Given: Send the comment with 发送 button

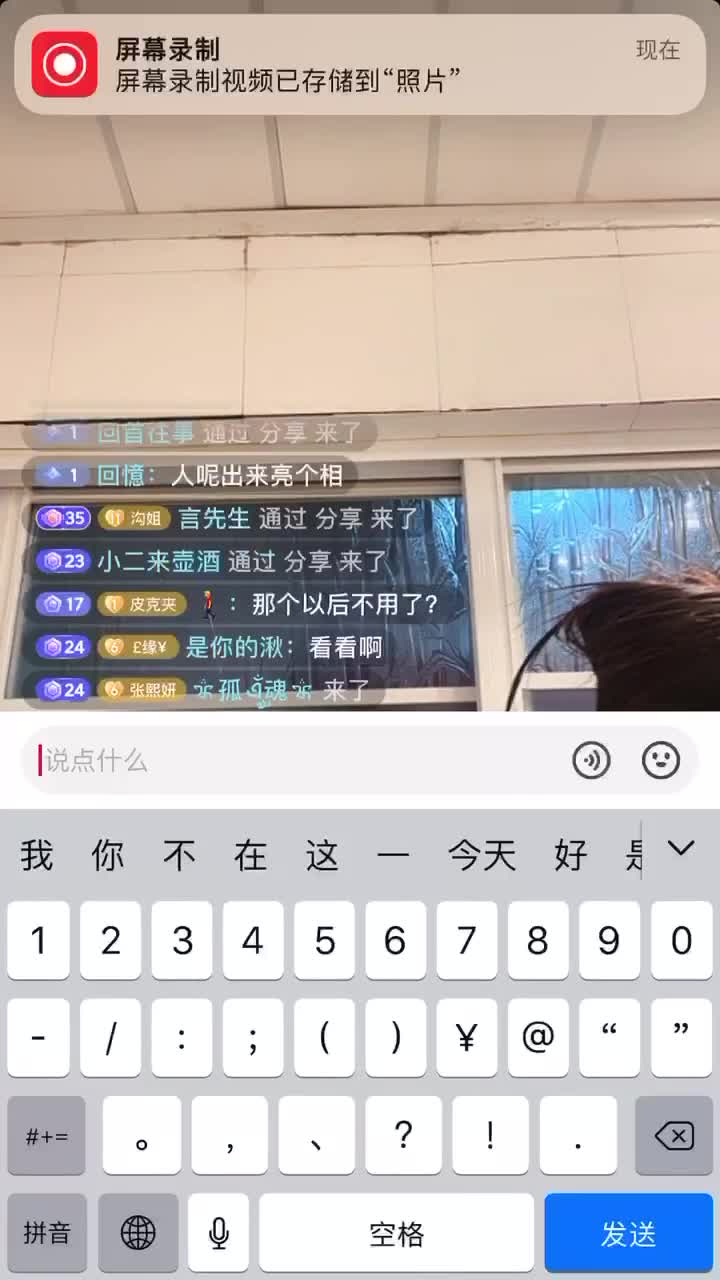Looking at the screenshot, I should (628, 1233).
